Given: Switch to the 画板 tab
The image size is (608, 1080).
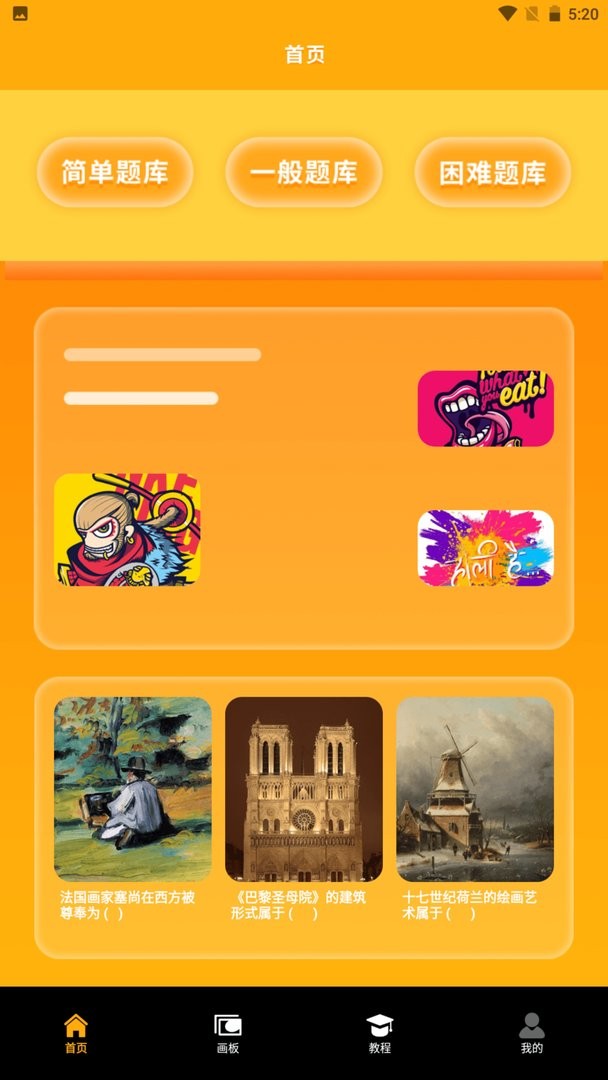Looking at the screenshot, I should 228,1034.
